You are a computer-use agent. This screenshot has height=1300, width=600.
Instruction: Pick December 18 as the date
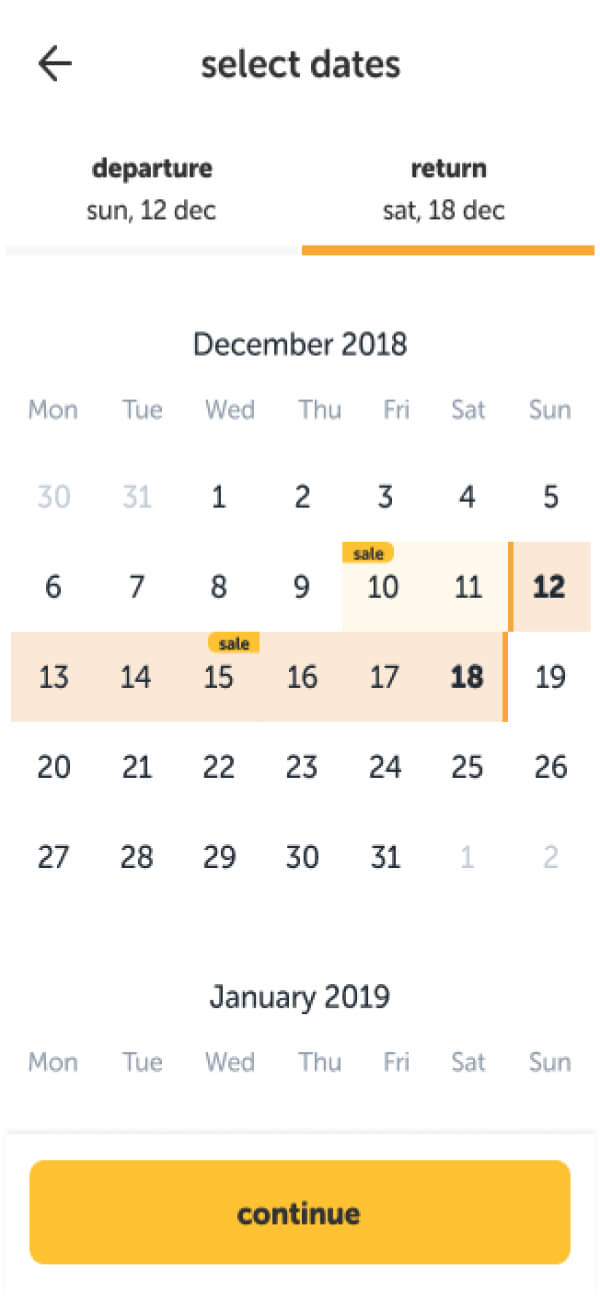pyautogui.click(x=466, y=677)
